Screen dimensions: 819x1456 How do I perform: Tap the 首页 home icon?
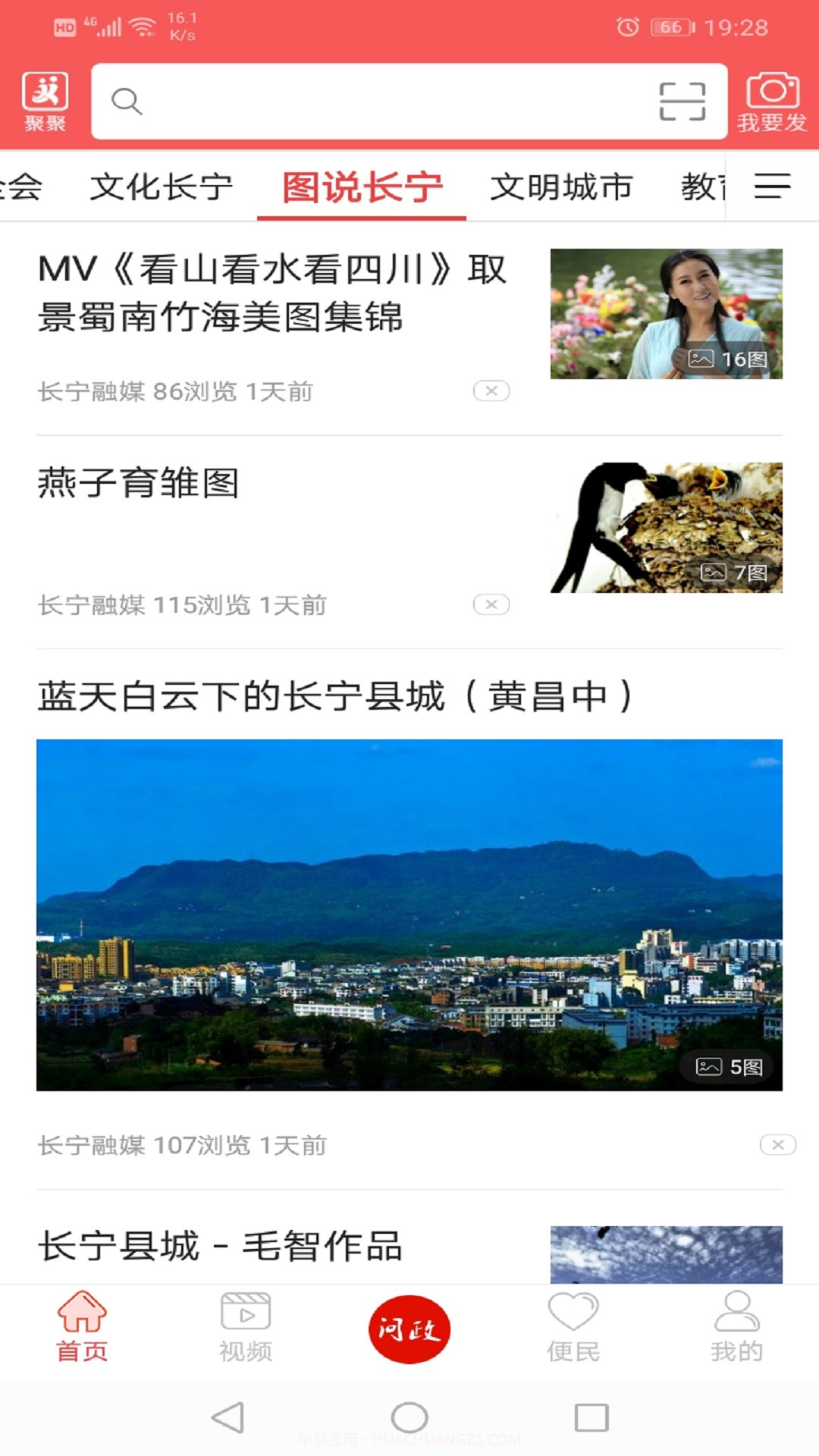pyautogui.click(x=81, y=1327)
